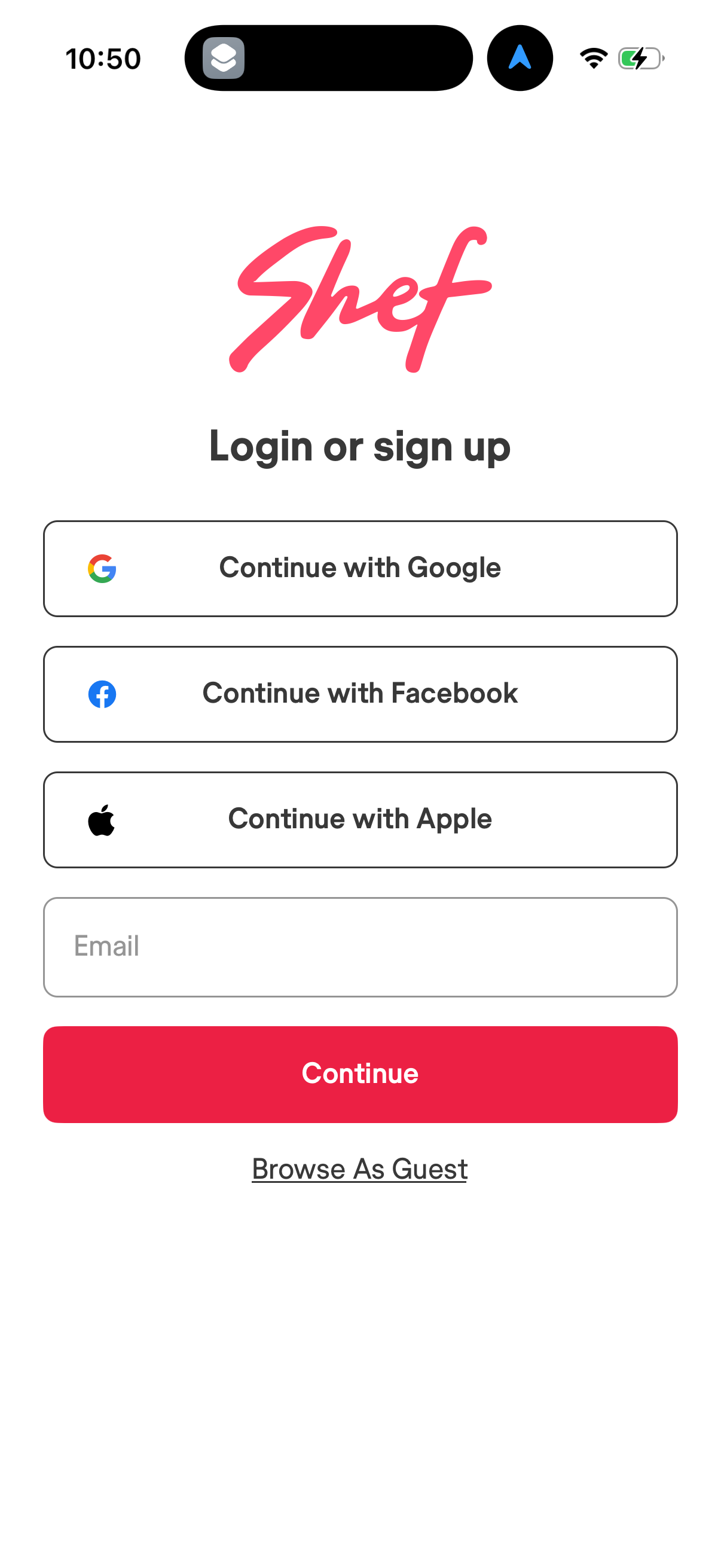The height and width of the screenshot is (1568, 721).
Task: Click inside the Continue with Apple button border
Action: 360,819
